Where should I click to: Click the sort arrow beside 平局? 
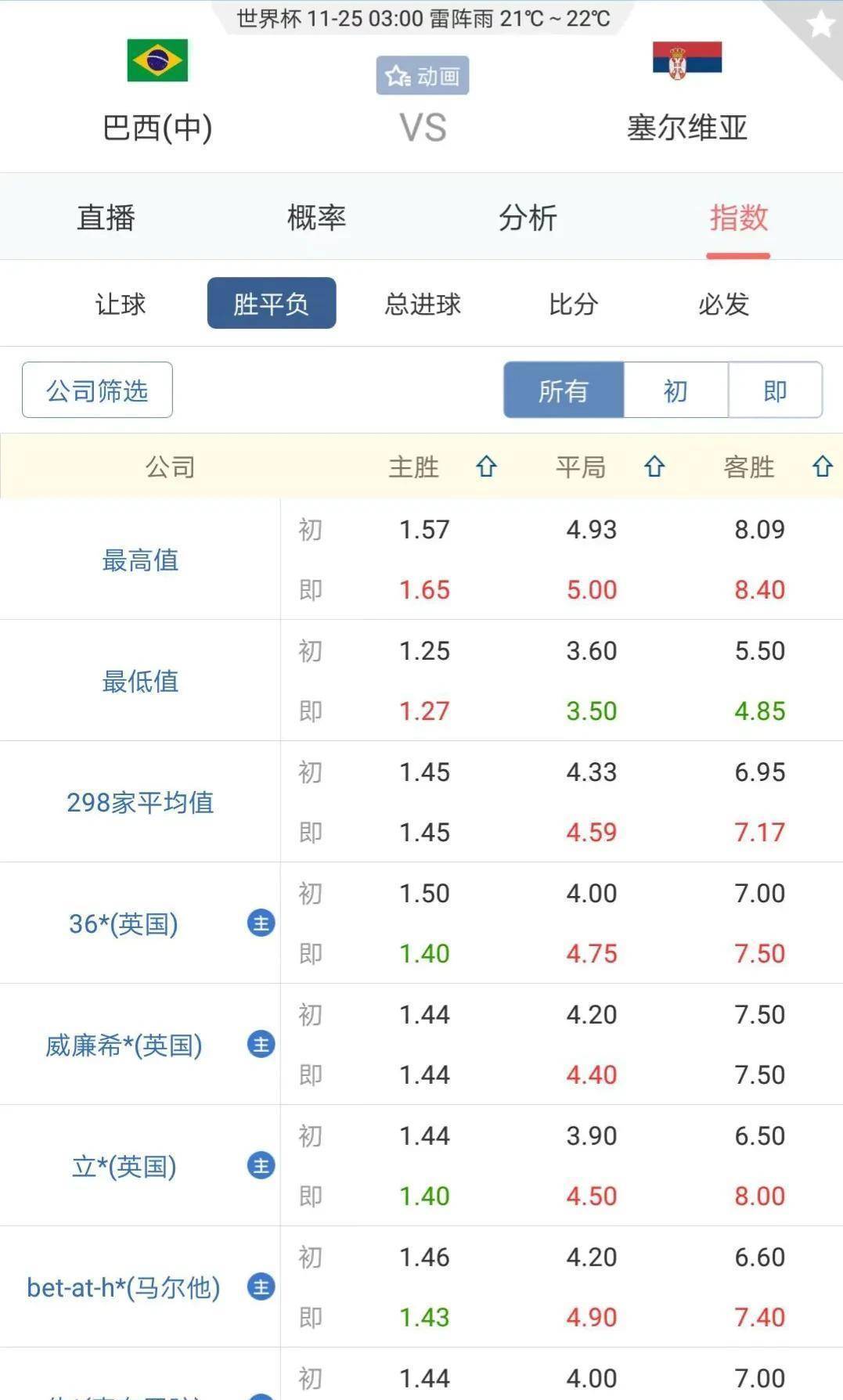pos(652,467)
